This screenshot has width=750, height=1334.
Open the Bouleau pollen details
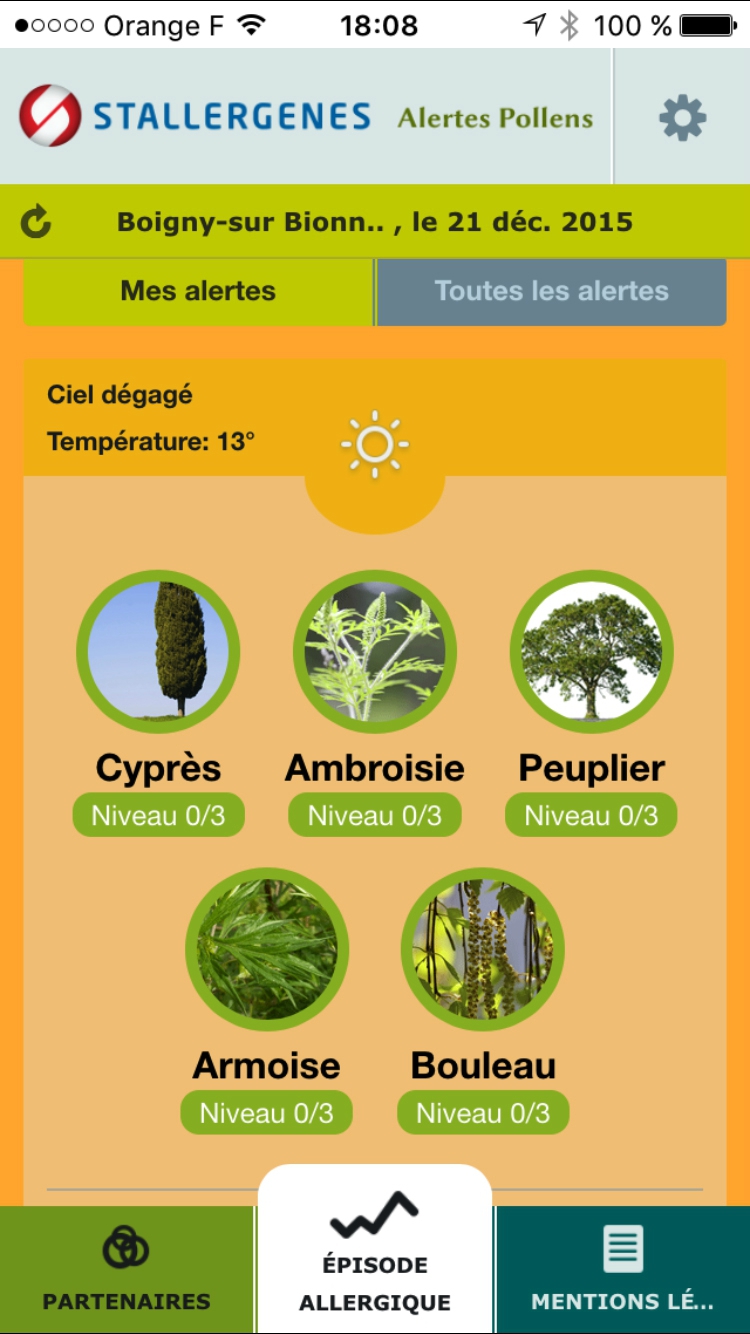(x=483, y=949)
